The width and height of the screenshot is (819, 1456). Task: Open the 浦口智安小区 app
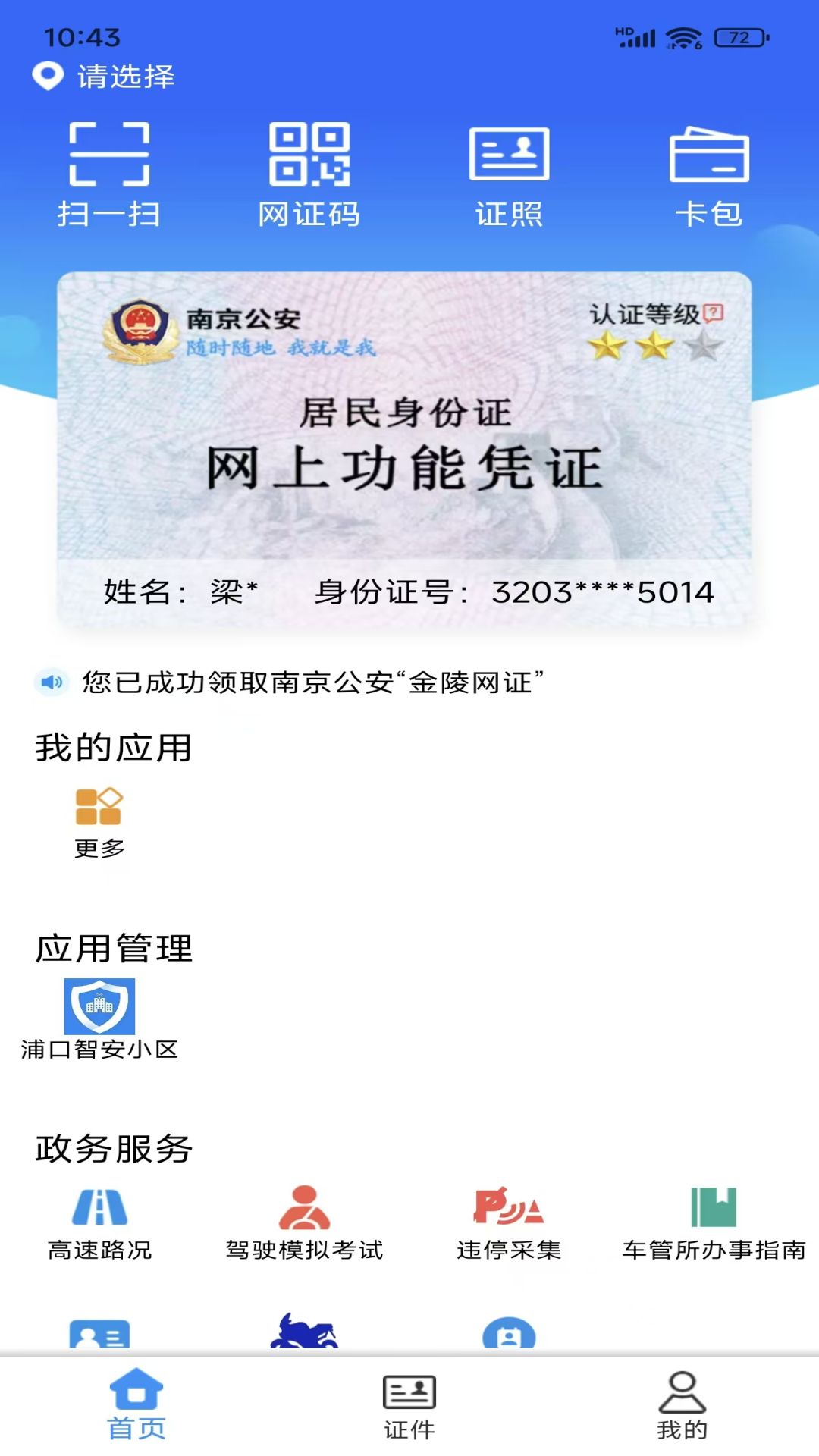coord(99,1018)
